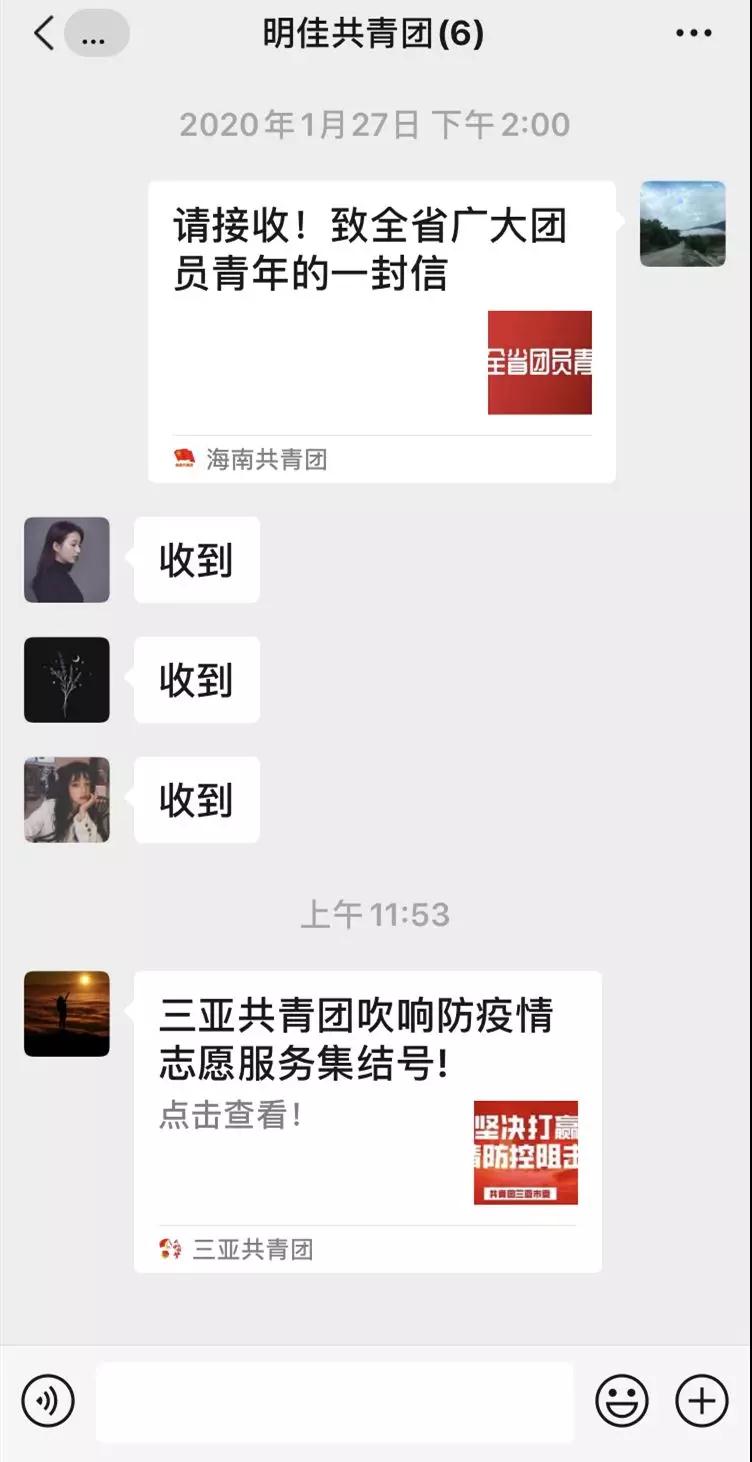Viewport: 752px width, 1462px height.
Task: Open the plus attachment menu
Action: pos(701,1401)
